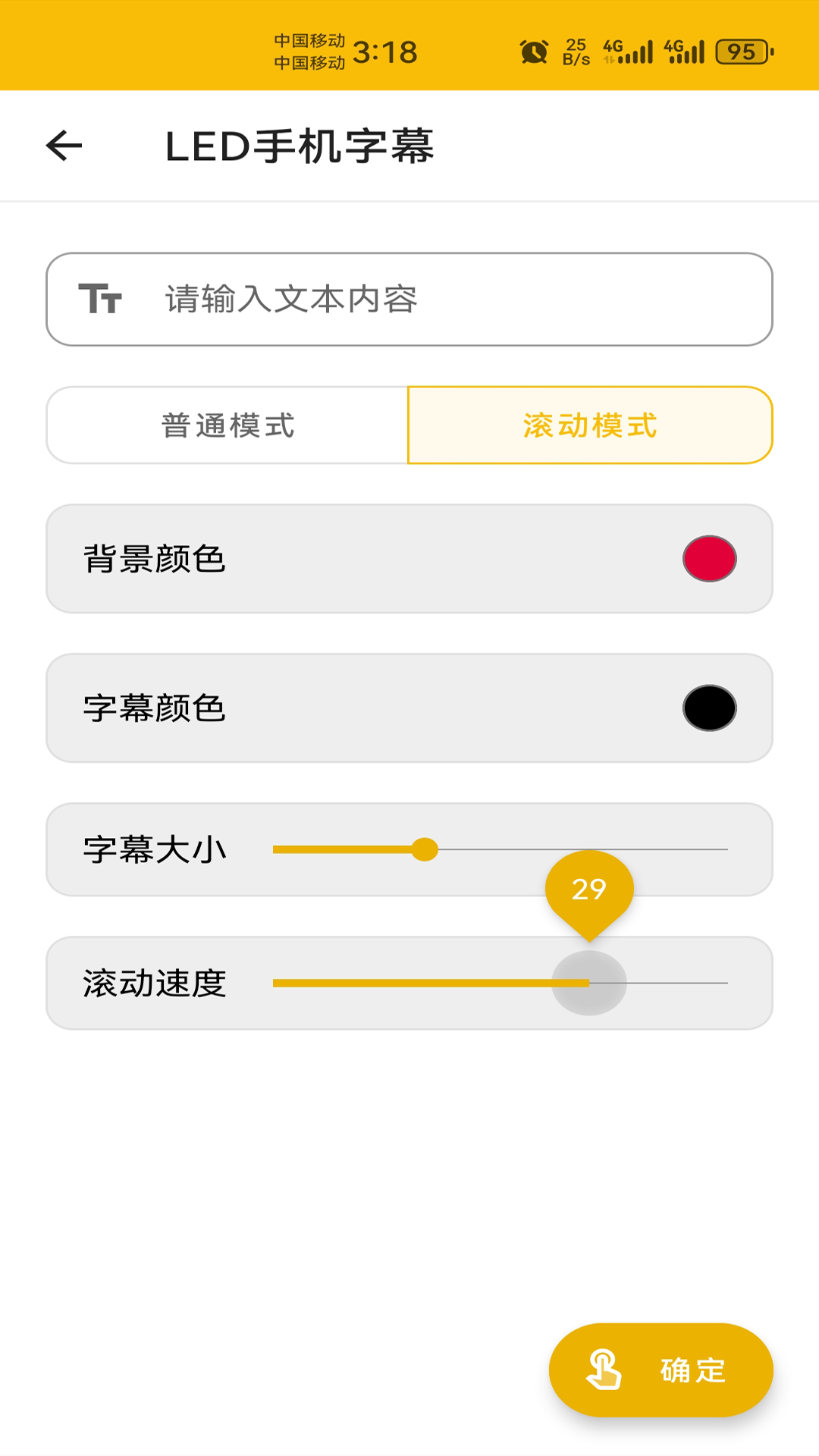Click the clock showing 3:18

point(388,51)
